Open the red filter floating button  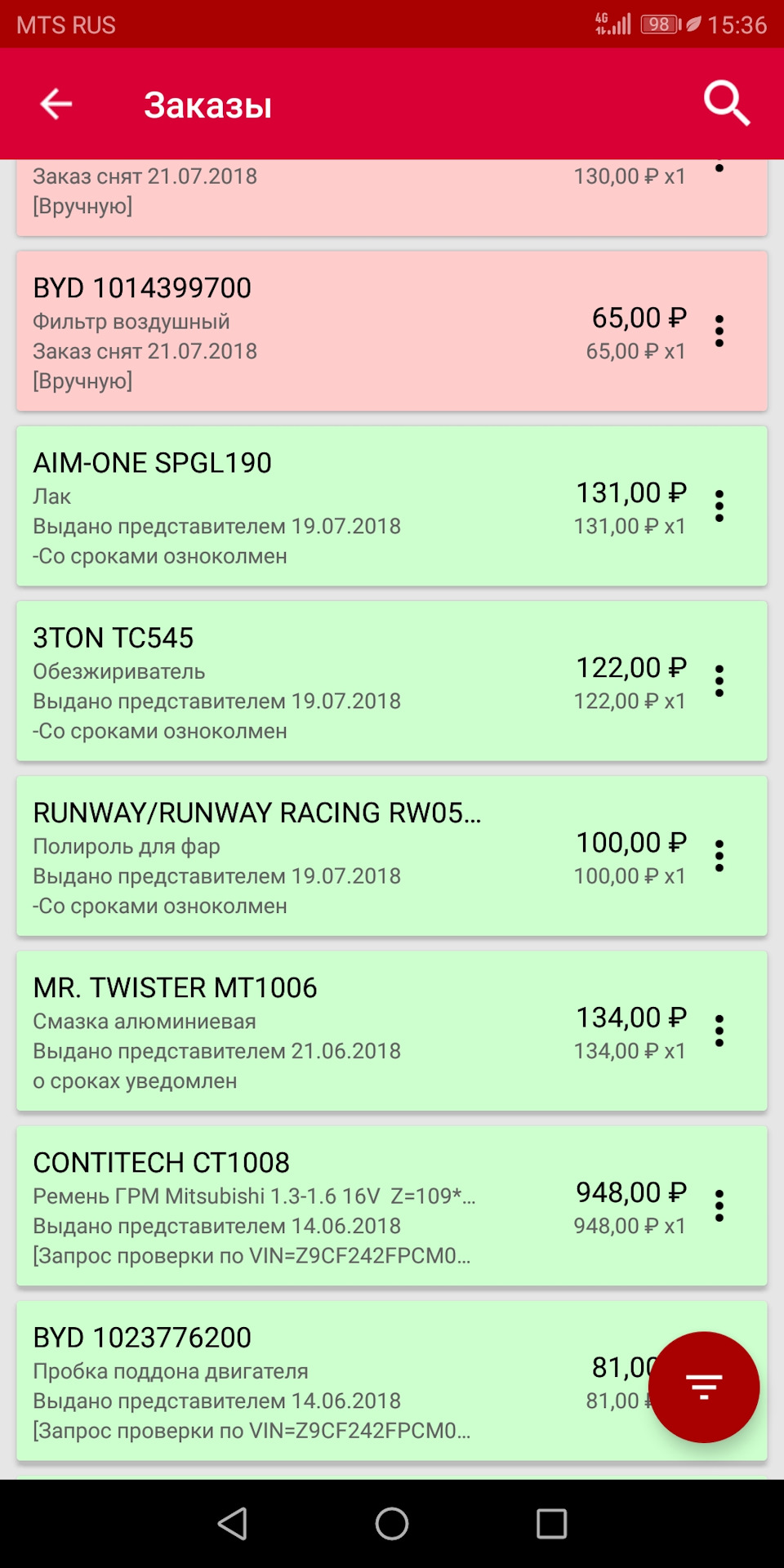pyautogui.click(x=704, y=1387)
